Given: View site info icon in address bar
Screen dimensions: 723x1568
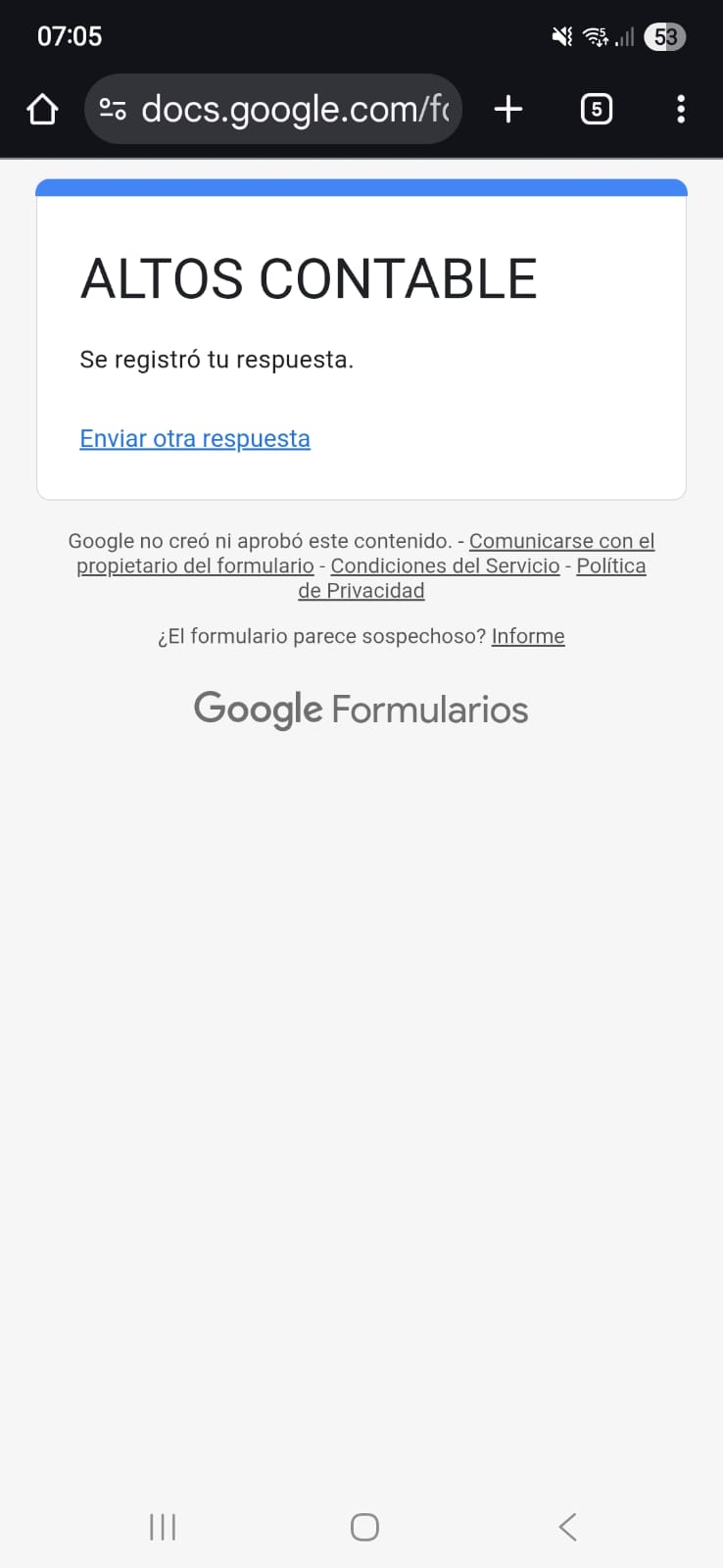Looking at the screenshot, I should tap(113, 109).
